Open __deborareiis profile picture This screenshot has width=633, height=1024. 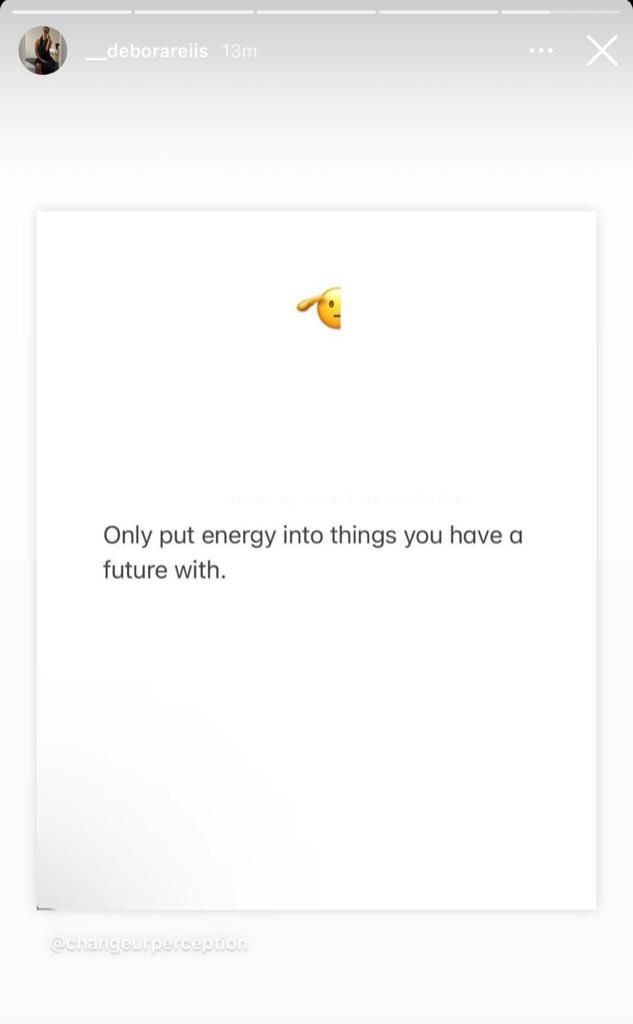[42, 50]
